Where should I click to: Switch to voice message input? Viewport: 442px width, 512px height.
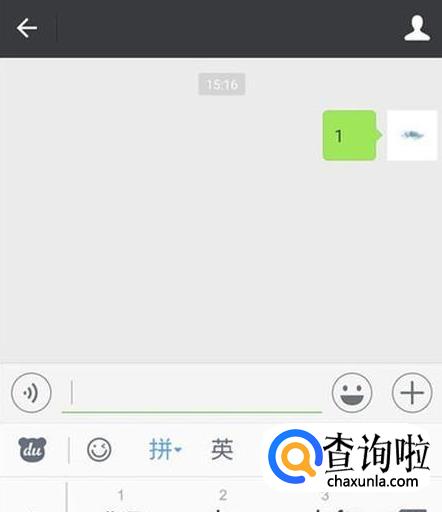31,393
